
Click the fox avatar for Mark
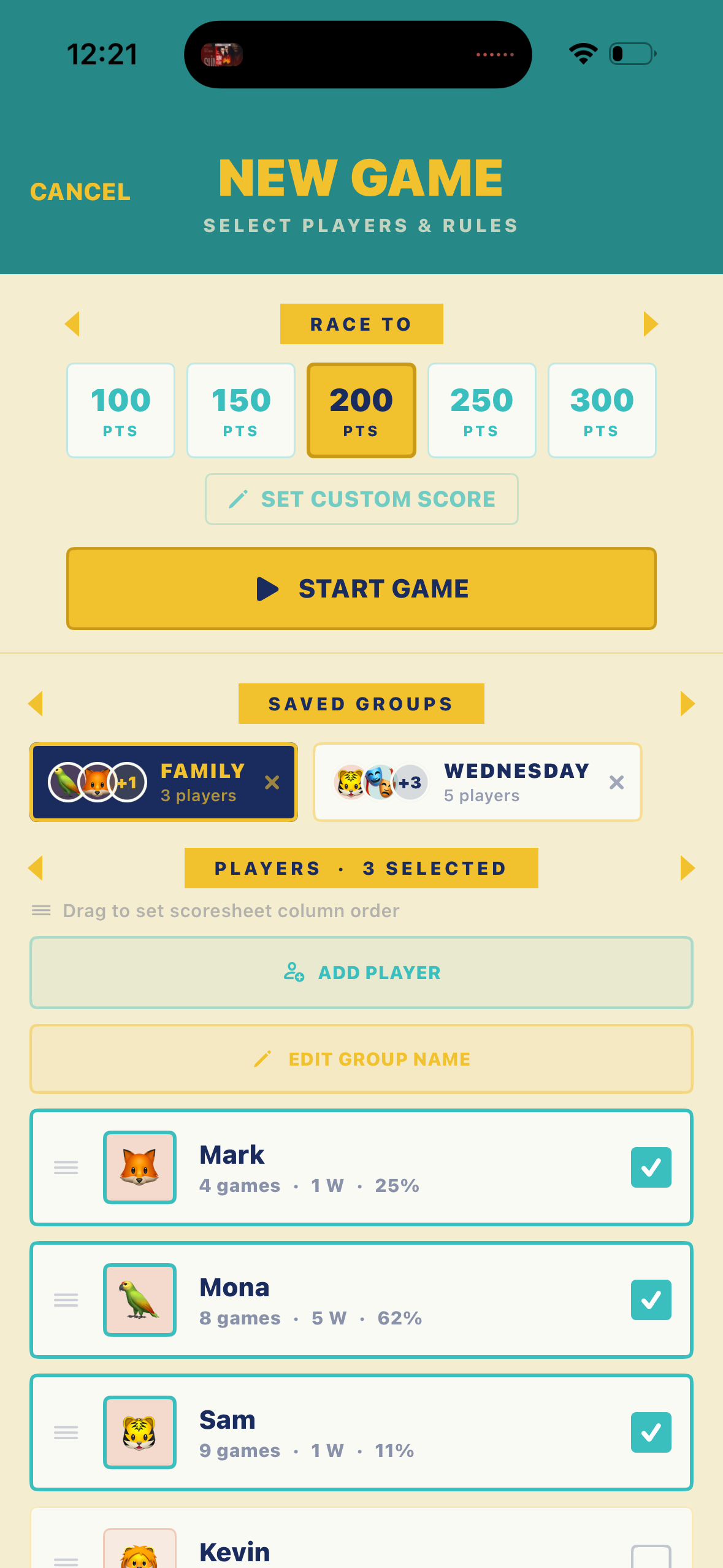pos(139,1167)
